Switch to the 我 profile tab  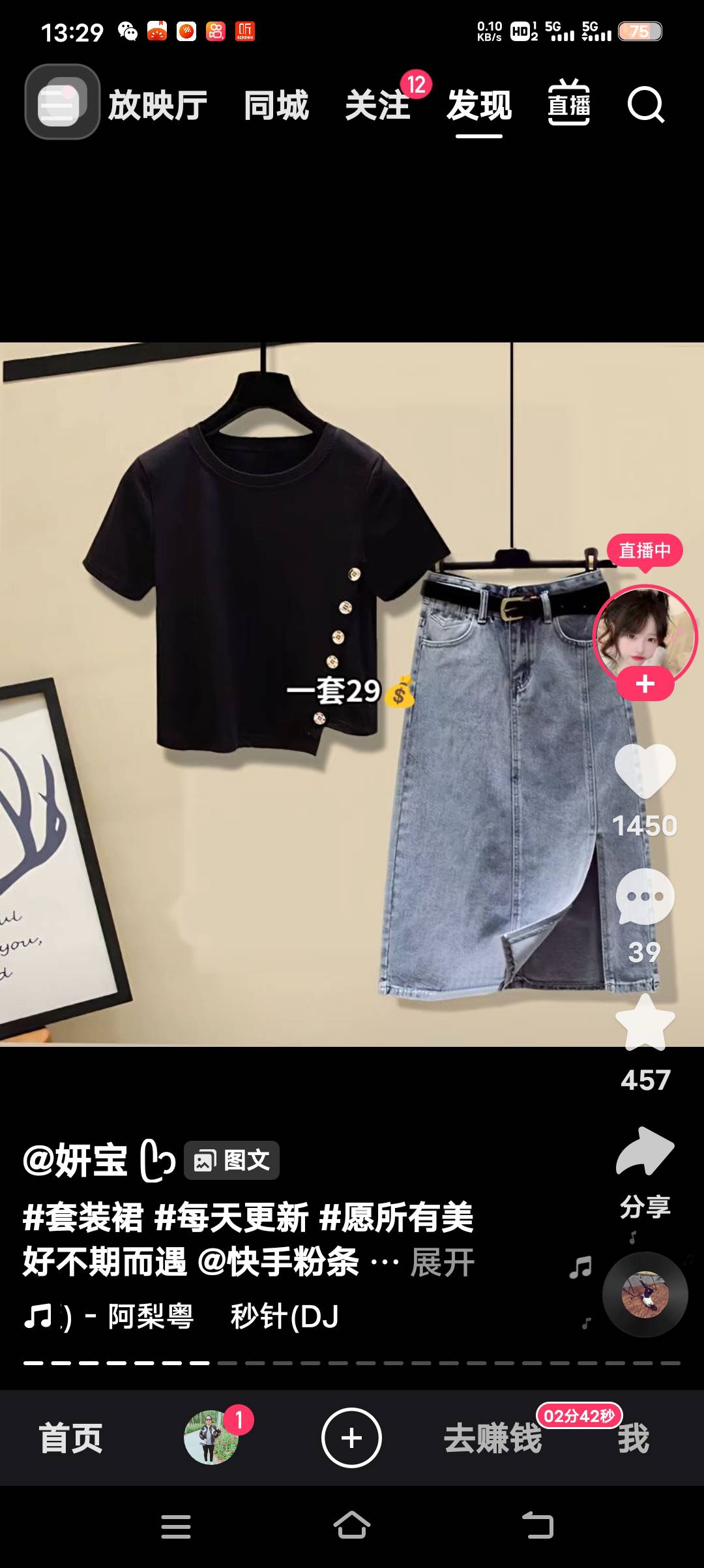pyautogui.click(x=633, y=1438)
